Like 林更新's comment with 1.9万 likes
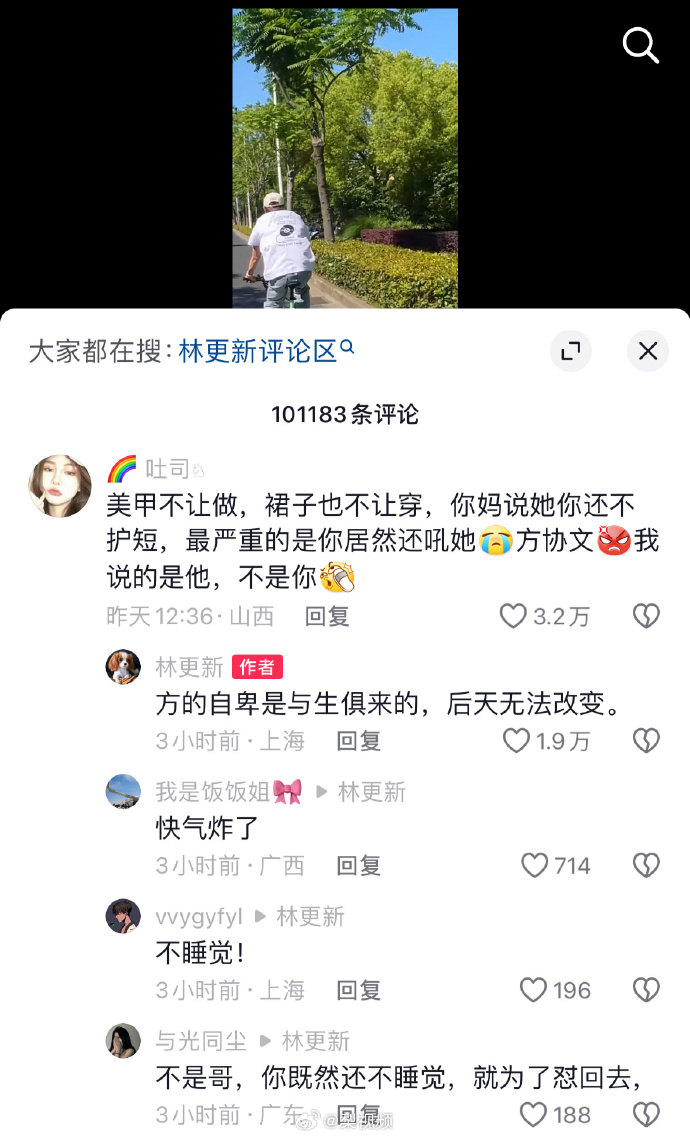 (516, 741)
